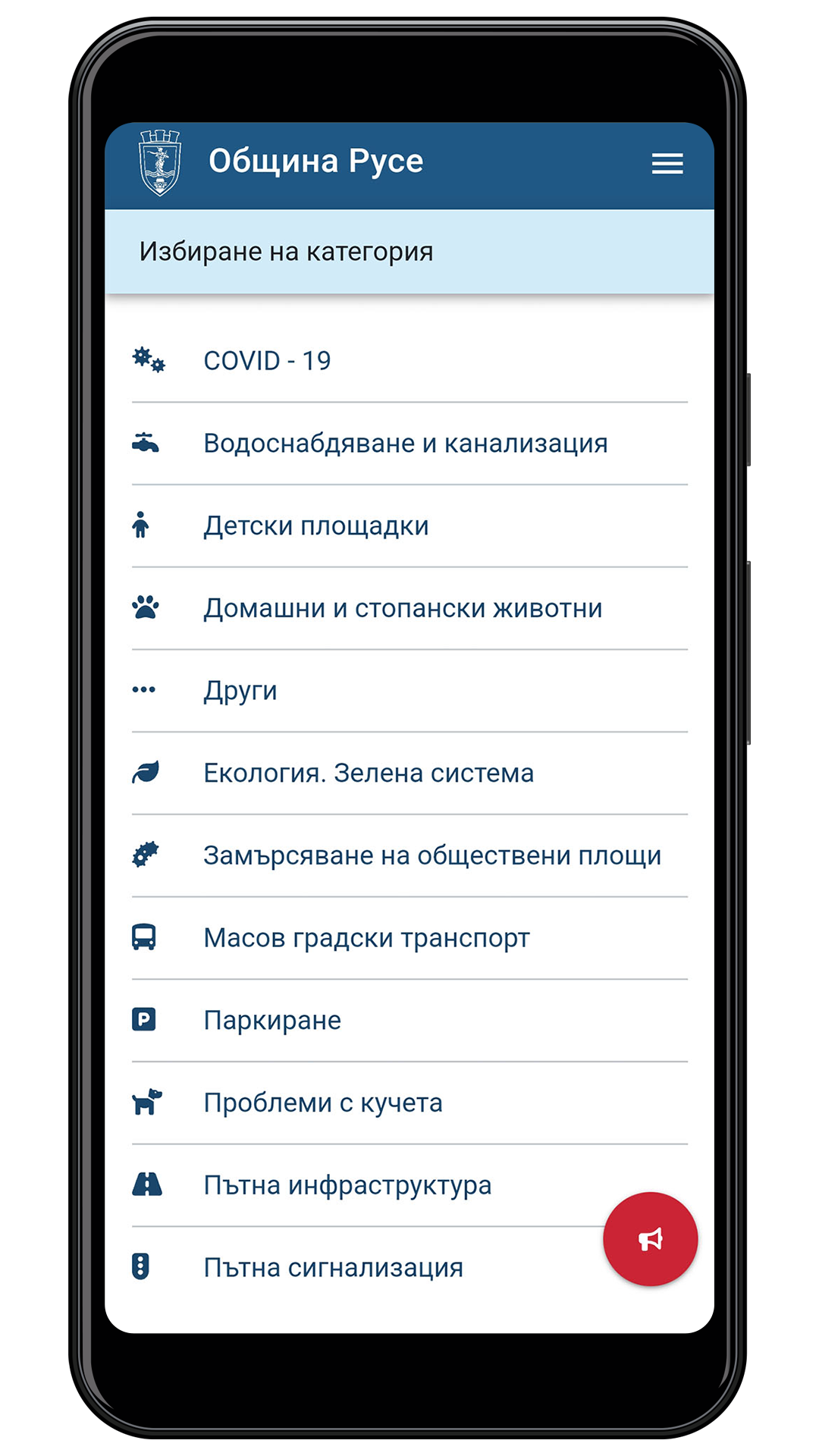Choose Детски площадки category

[x=315, y=526]
